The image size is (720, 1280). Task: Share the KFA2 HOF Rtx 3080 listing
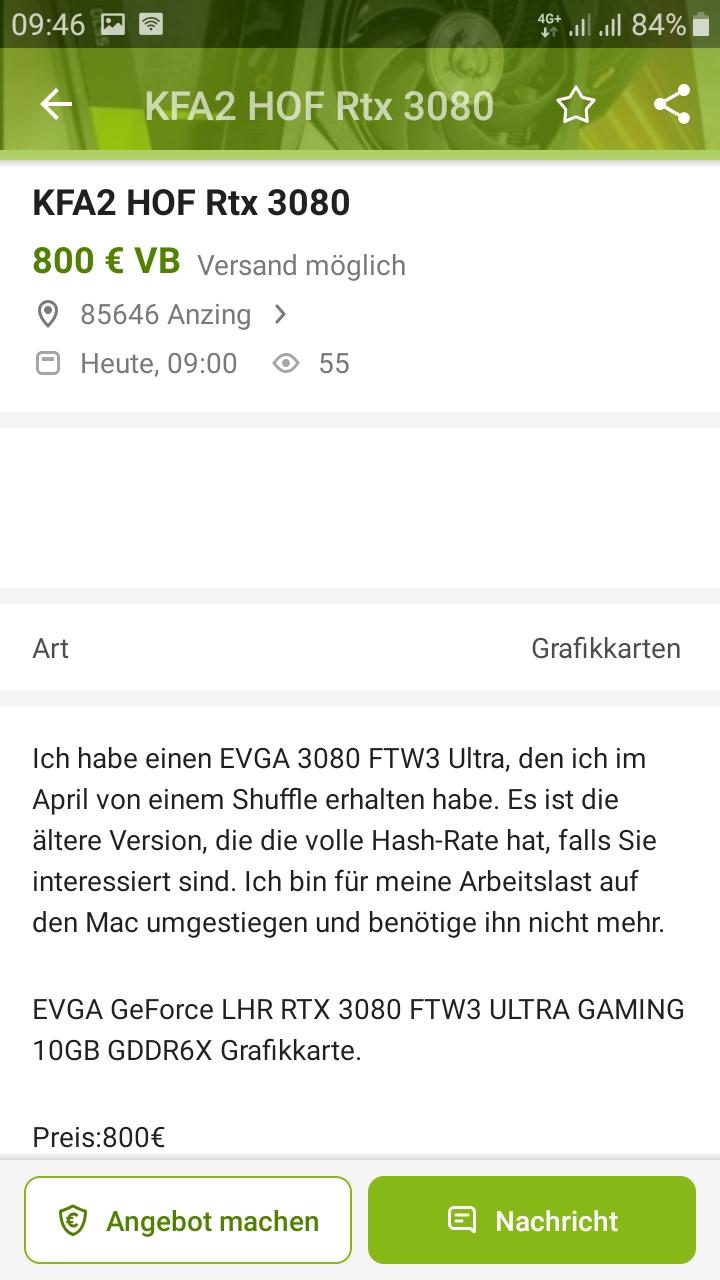point(671,105)
